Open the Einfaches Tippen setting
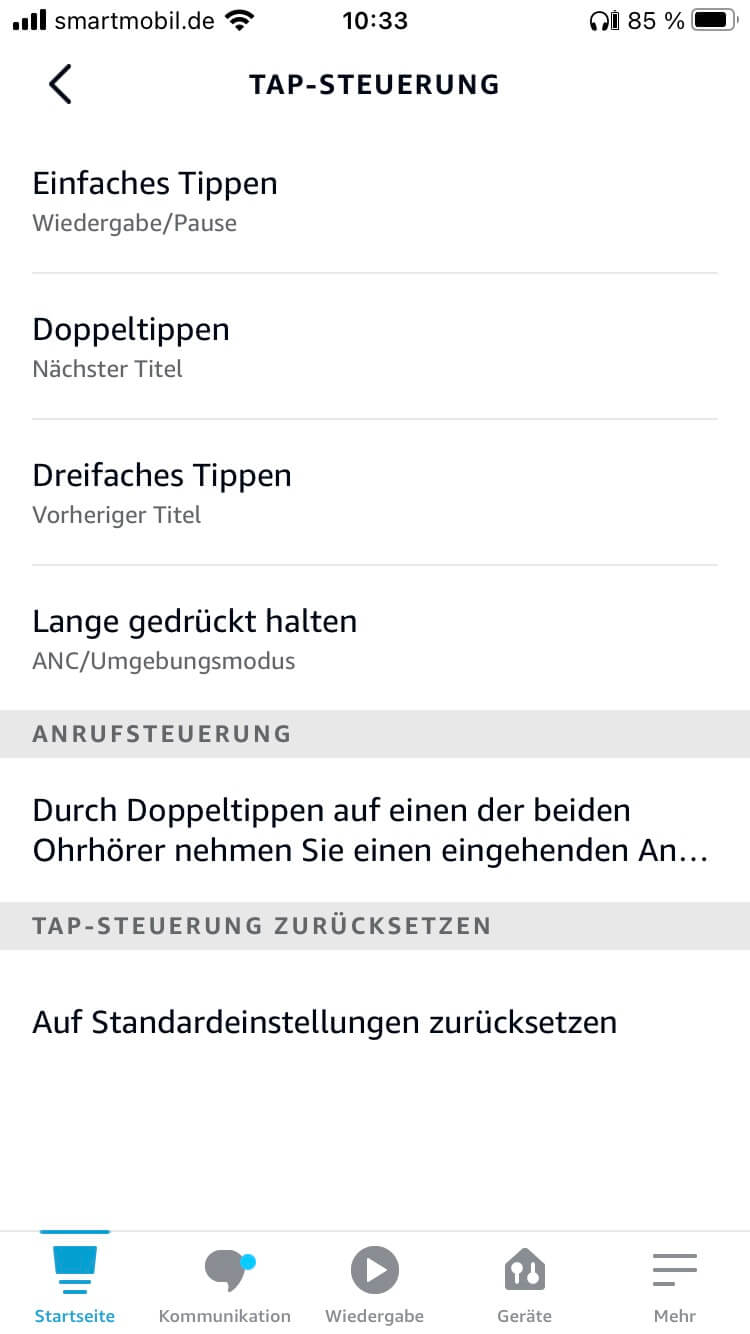Image resolution: width=750 pixels, height=1334 pixels. (x=374, y=201)
